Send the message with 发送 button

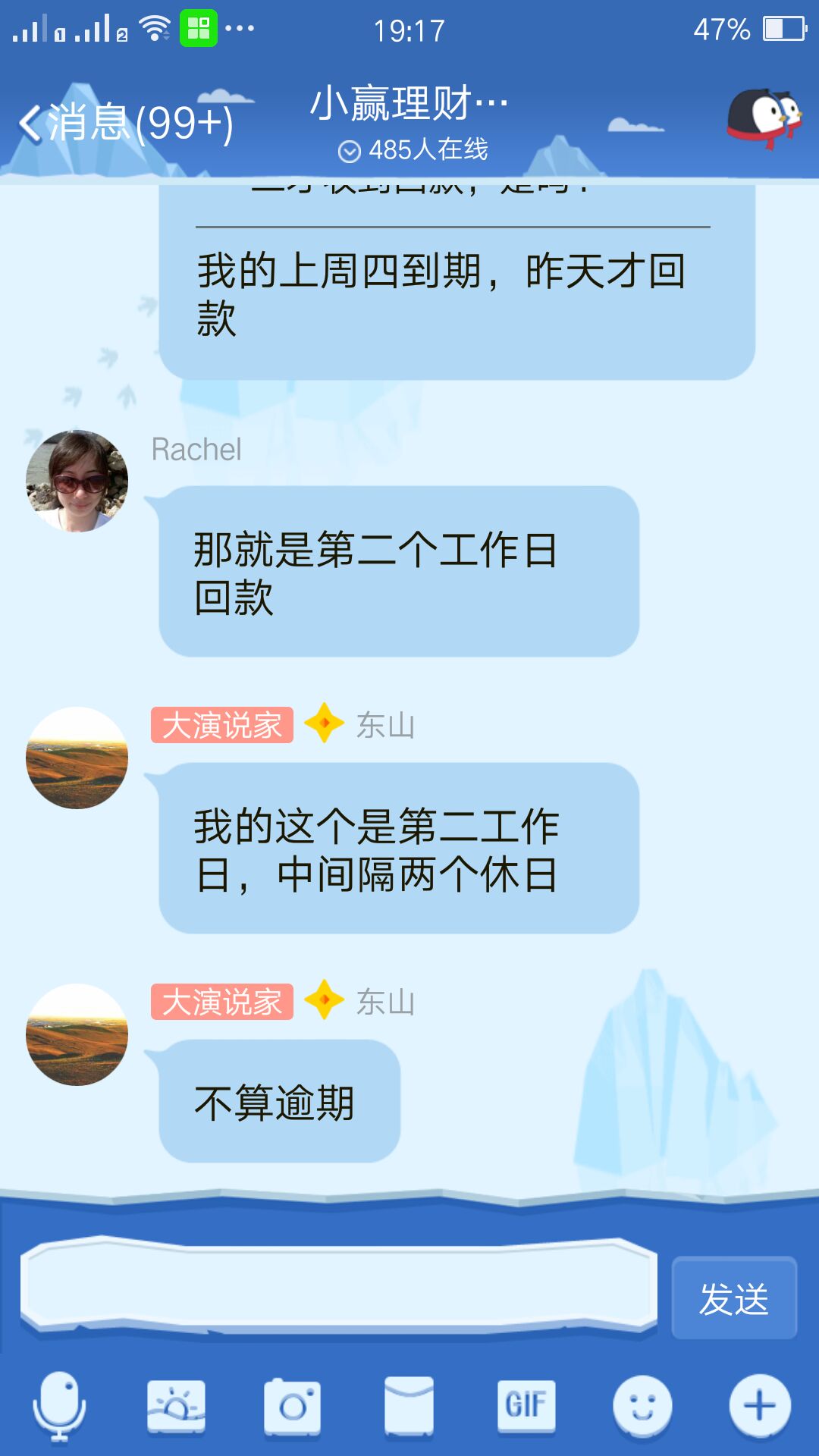(733, 1298)
